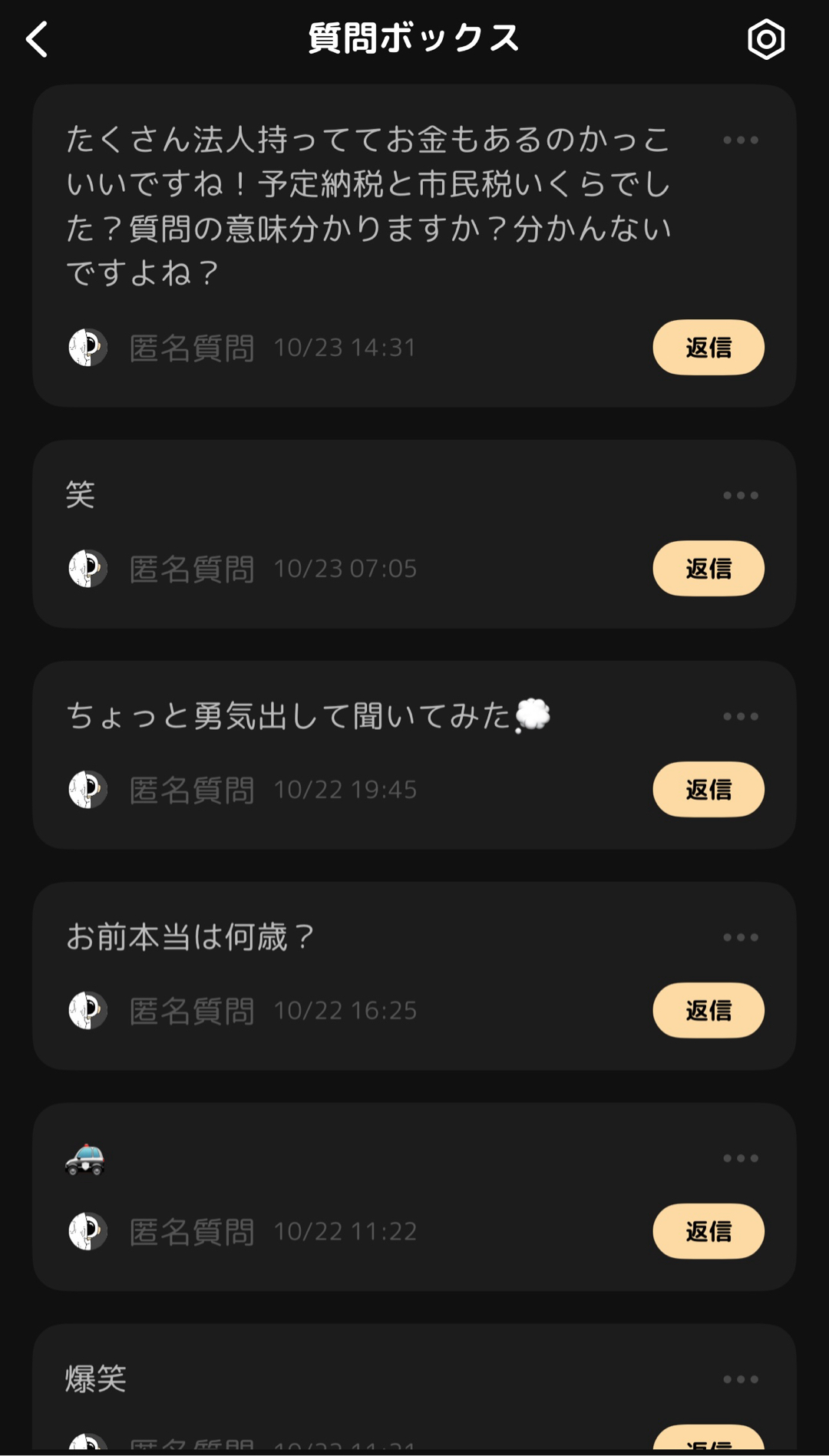
Task: Reply to the 10/23 14:31 anonymous question
Action: coord(708,348)
